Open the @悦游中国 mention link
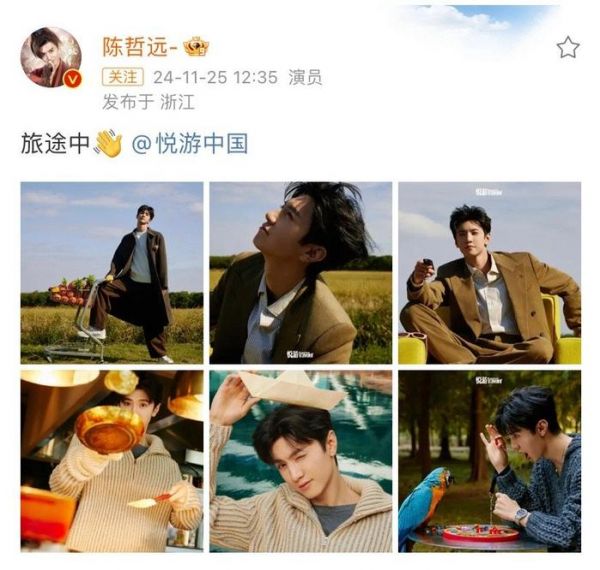 coord(188,144)
